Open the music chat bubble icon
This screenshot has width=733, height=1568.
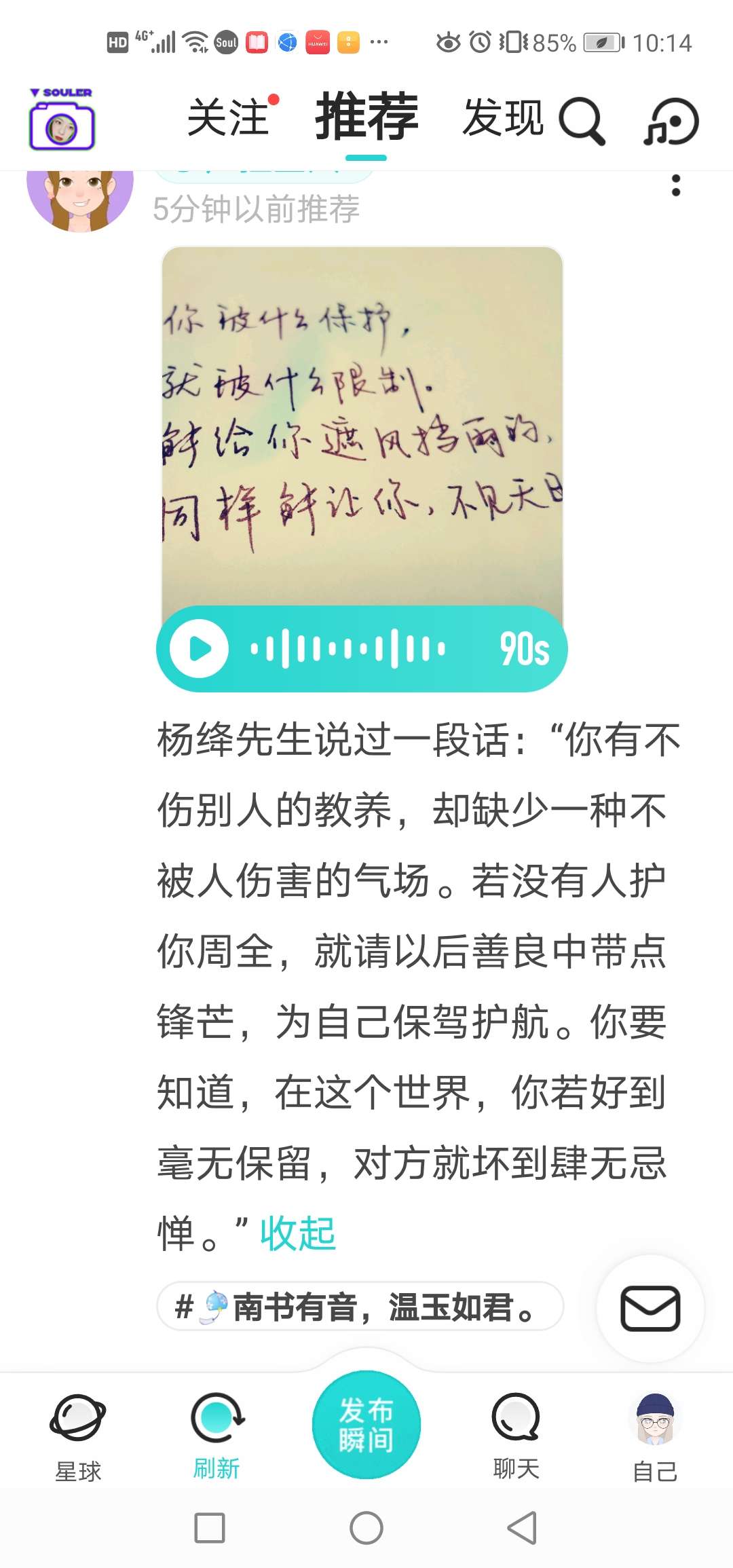[671, 122]
